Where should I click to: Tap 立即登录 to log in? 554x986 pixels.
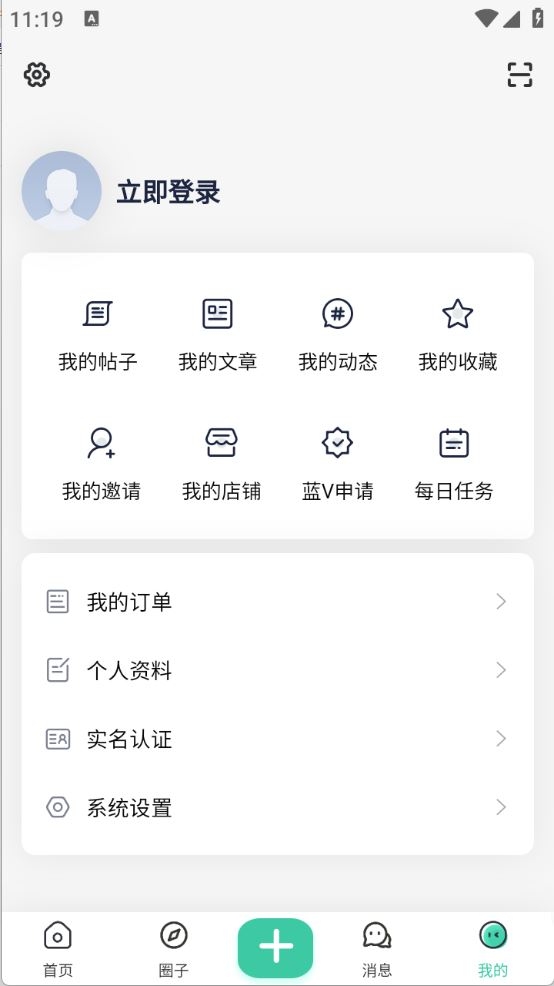(x=169, y=192)
